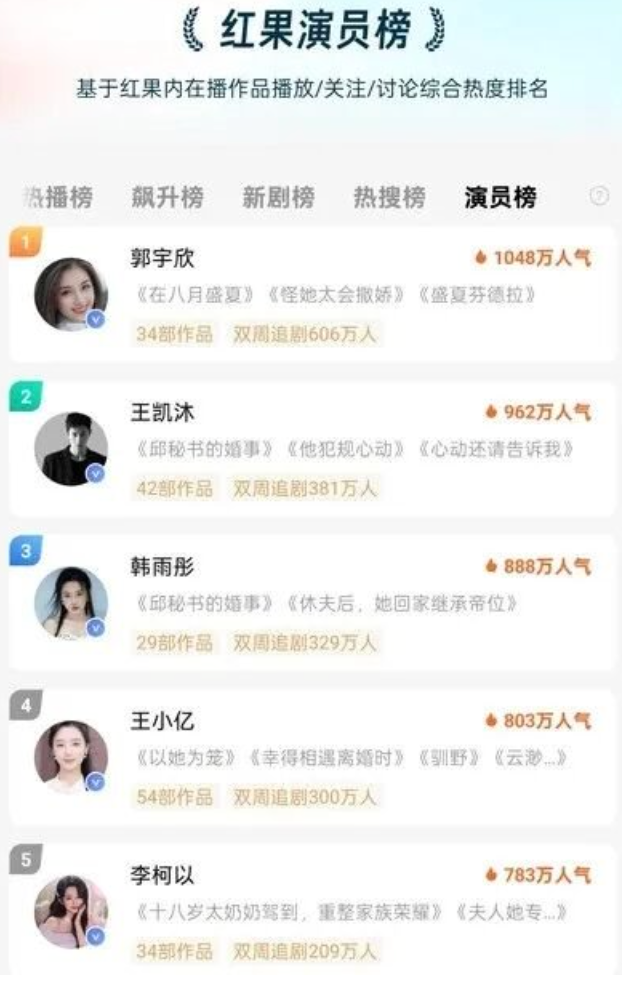This screenshot has height=982, width=622.
Task: Open the 新剧榜 tab
Action: click(x=278, y=198)
